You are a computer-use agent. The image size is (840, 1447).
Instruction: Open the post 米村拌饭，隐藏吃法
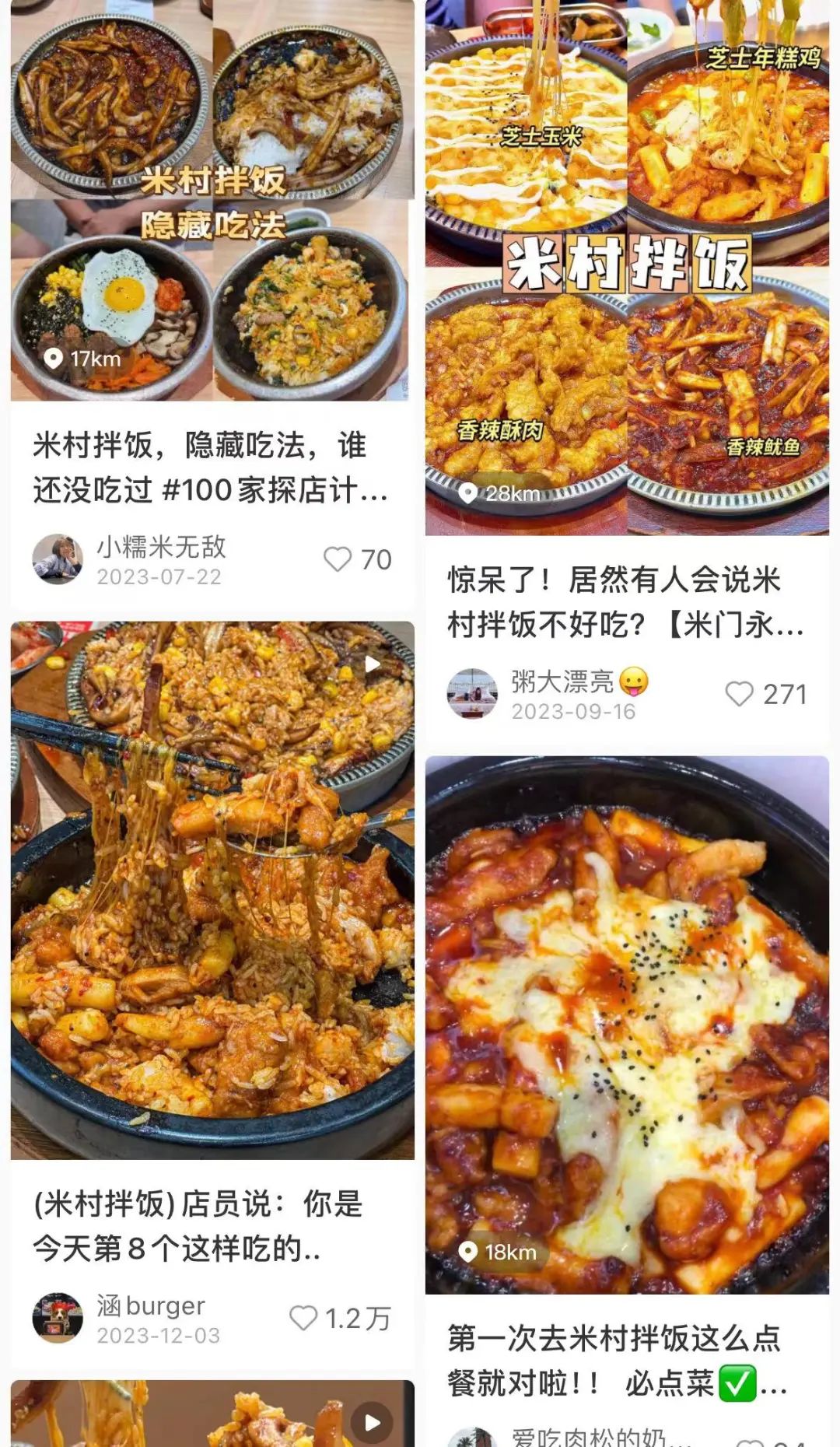tap(210, 467)
